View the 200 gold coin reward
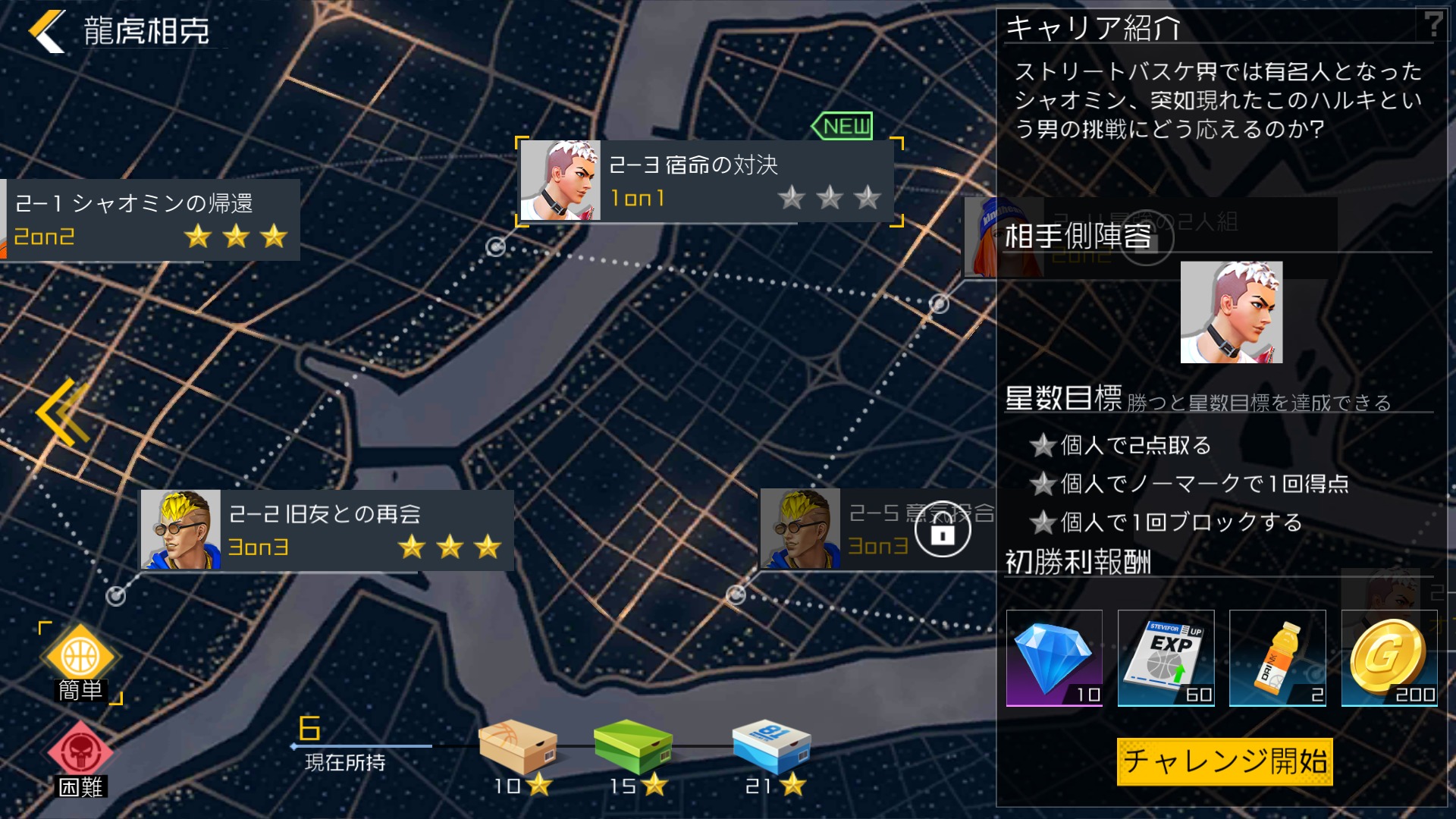Image resolution: width=1456 pixels, height=819 pixels. pos(1389,657)
